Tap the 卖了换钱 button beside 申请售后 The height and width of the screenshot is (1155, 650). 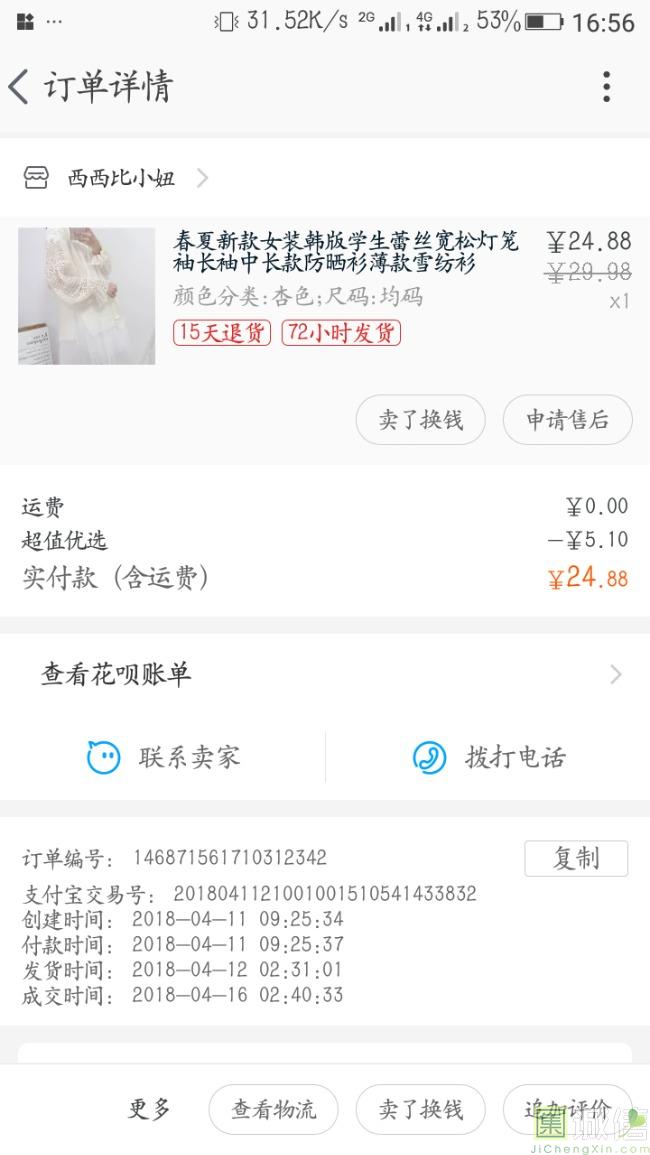point(420,420)
